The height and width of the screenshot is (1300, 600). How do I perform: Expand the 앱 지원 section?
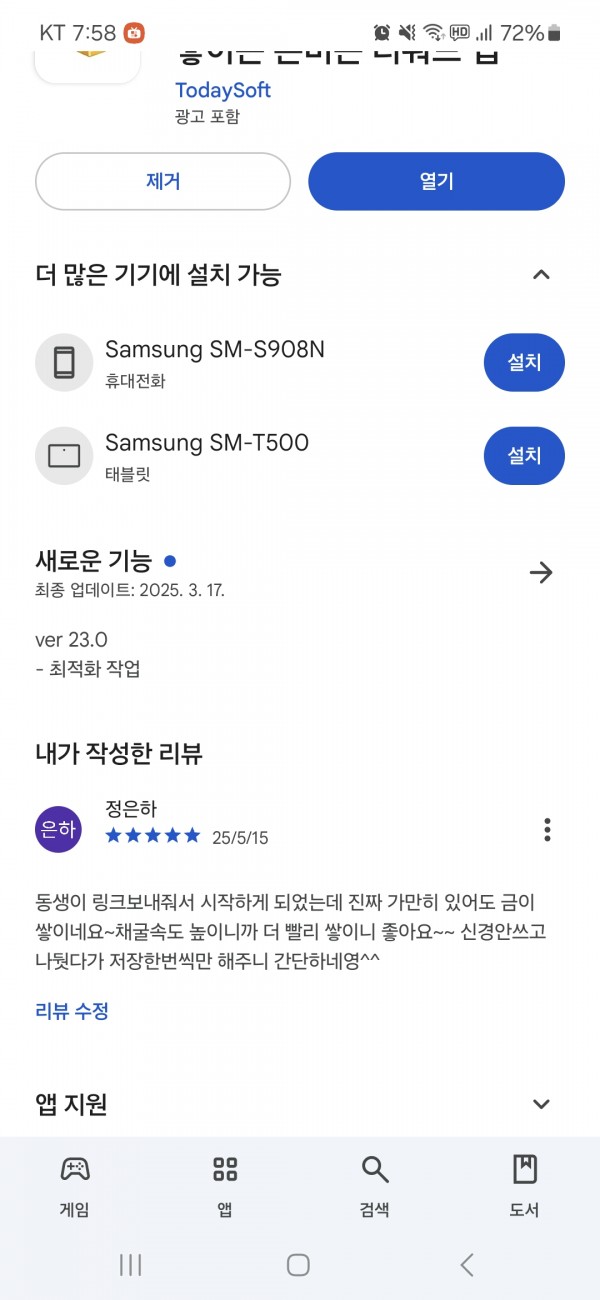tap(541, 1104)
